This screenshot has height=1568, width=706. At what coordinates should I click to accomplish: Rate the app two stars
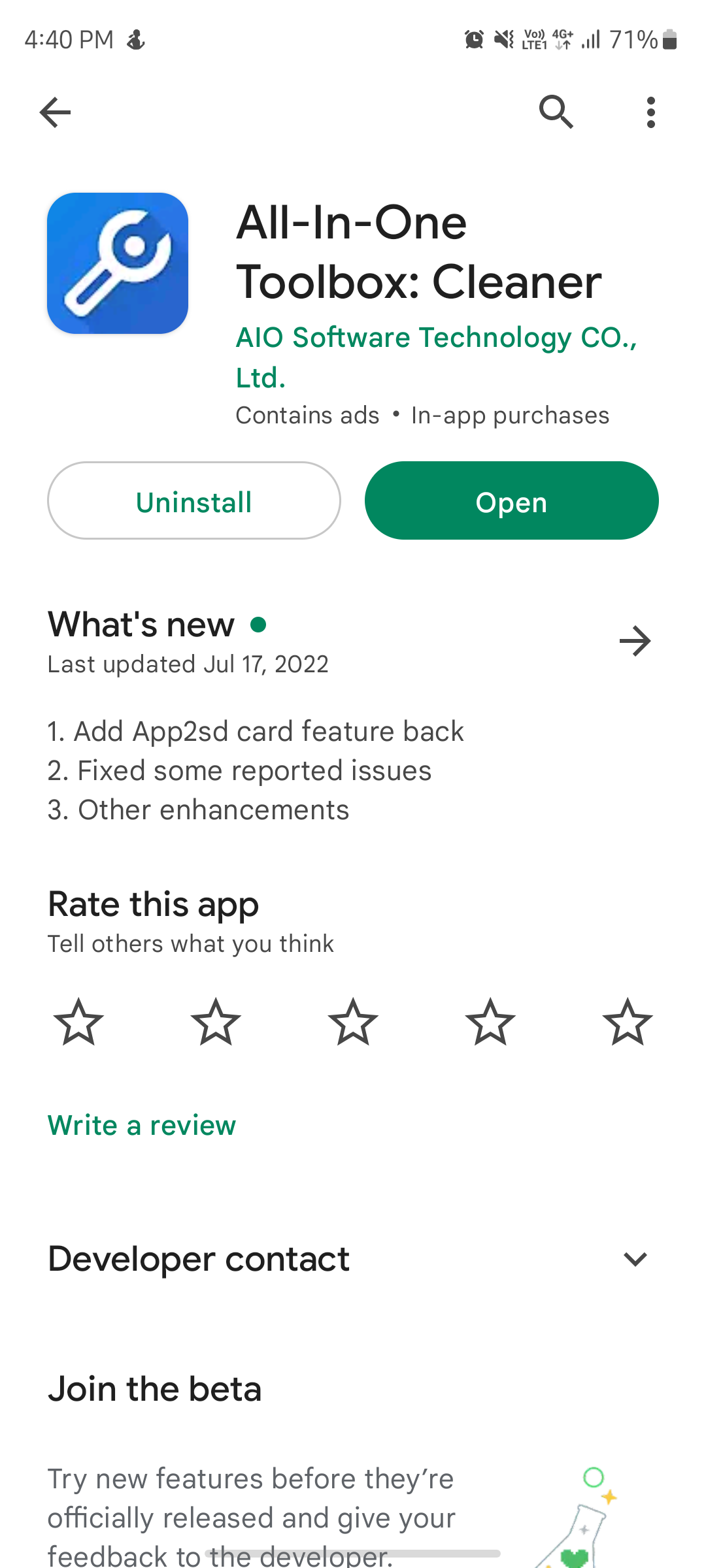click(x=216, y=1022)
